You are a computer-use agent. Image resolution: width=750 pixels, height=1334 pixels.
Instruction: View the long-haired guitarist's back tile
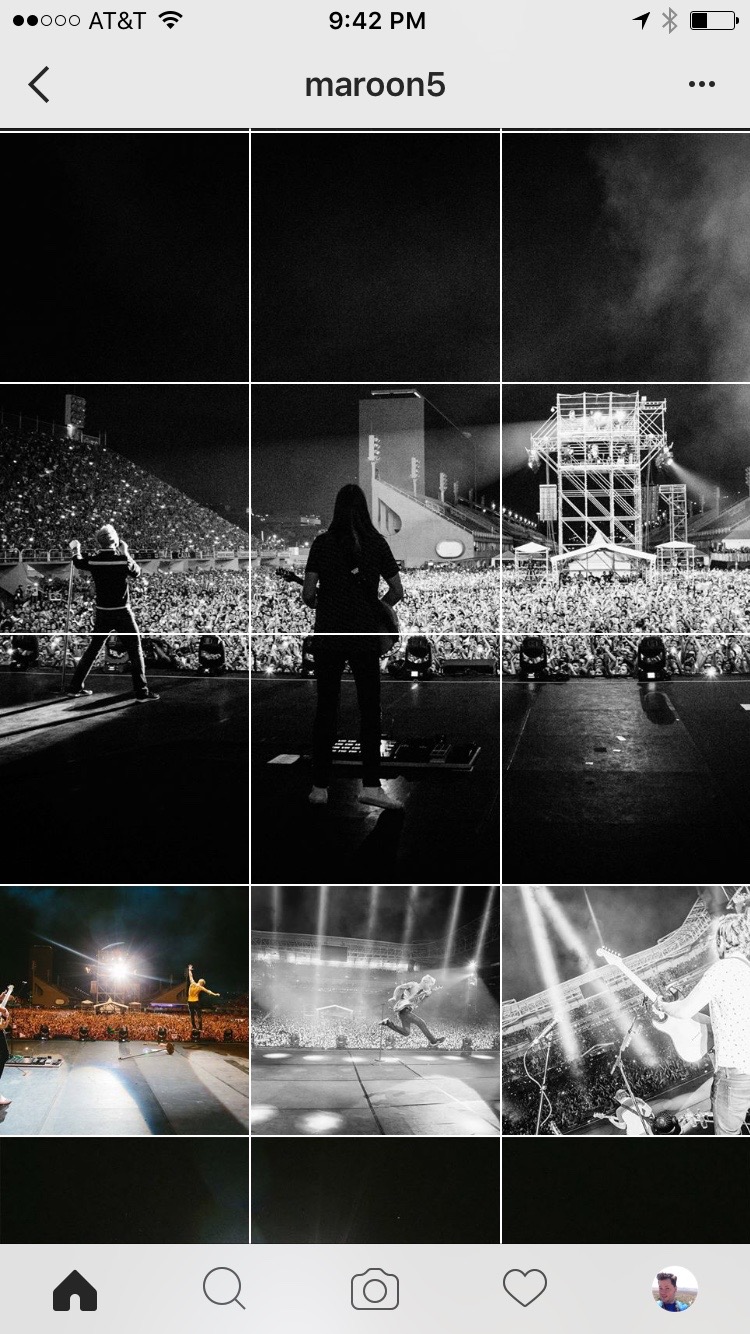[x=375, y=508]
